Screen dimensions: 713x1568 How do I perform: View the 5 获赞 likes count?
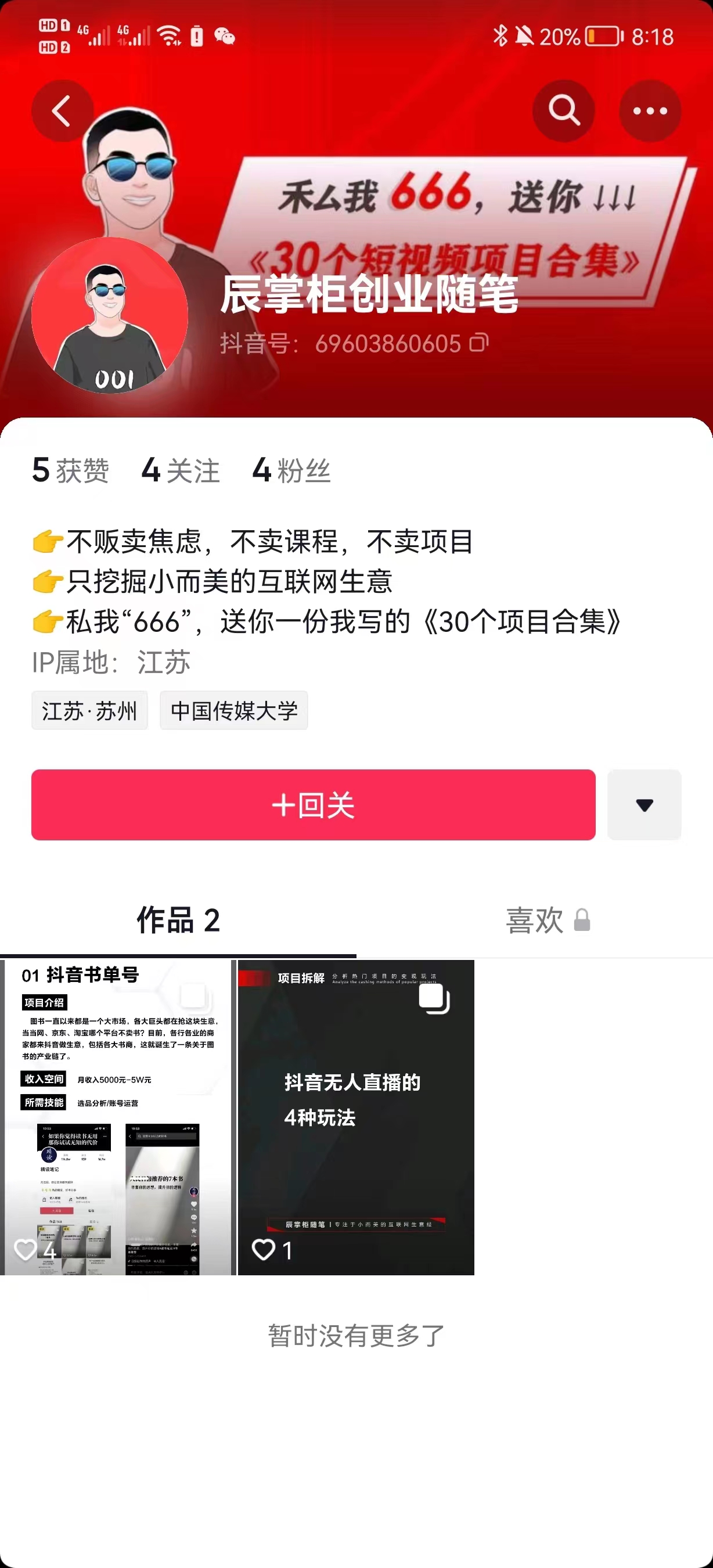70,470
